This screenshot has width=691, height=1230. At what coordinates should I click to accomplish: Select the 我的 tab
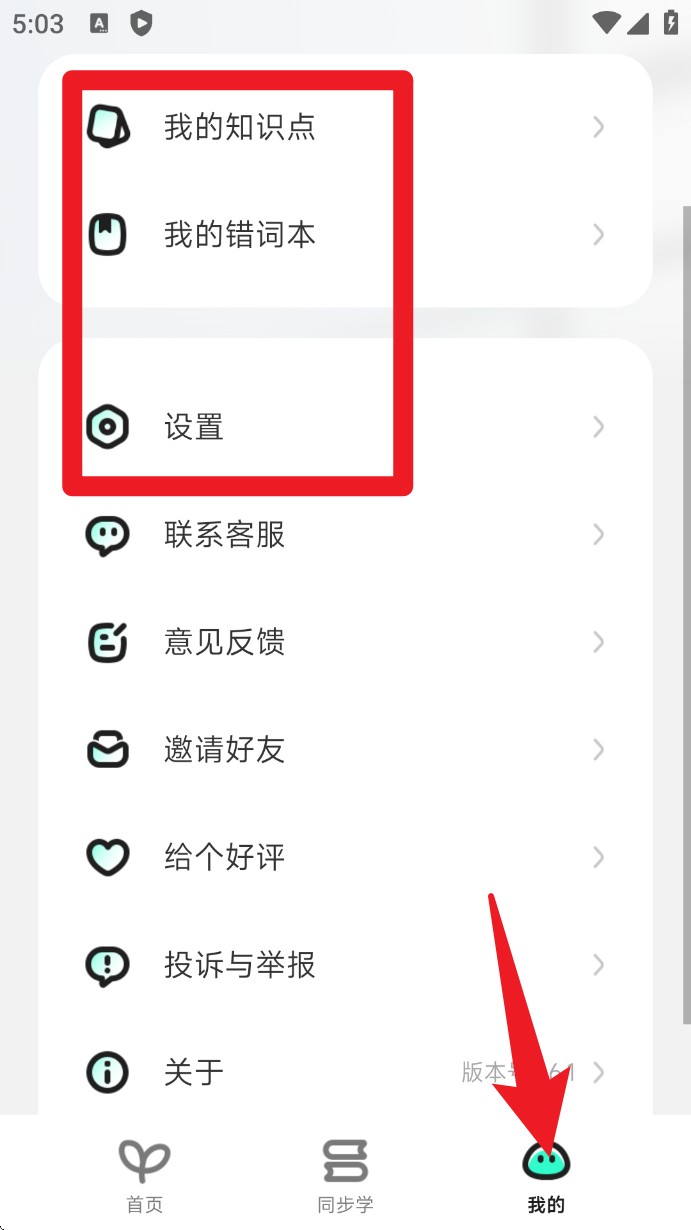tap(546, 1176)
